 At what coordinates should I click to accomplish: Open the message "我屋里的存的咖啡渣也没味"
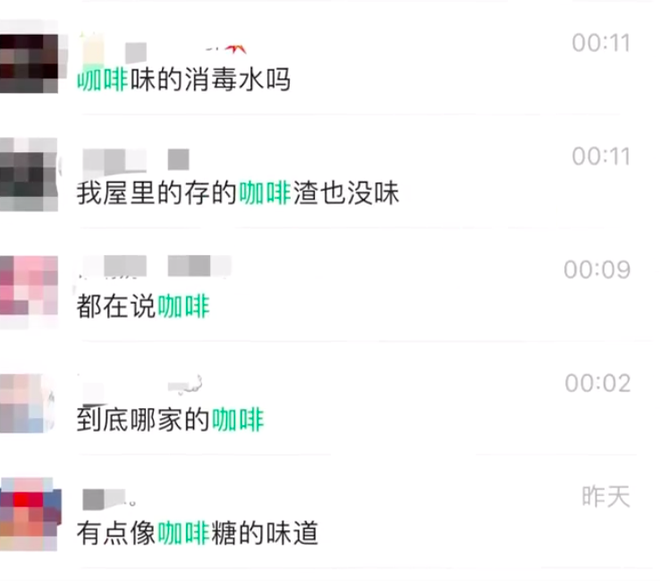pyautogui.click(x=238, y=193)
